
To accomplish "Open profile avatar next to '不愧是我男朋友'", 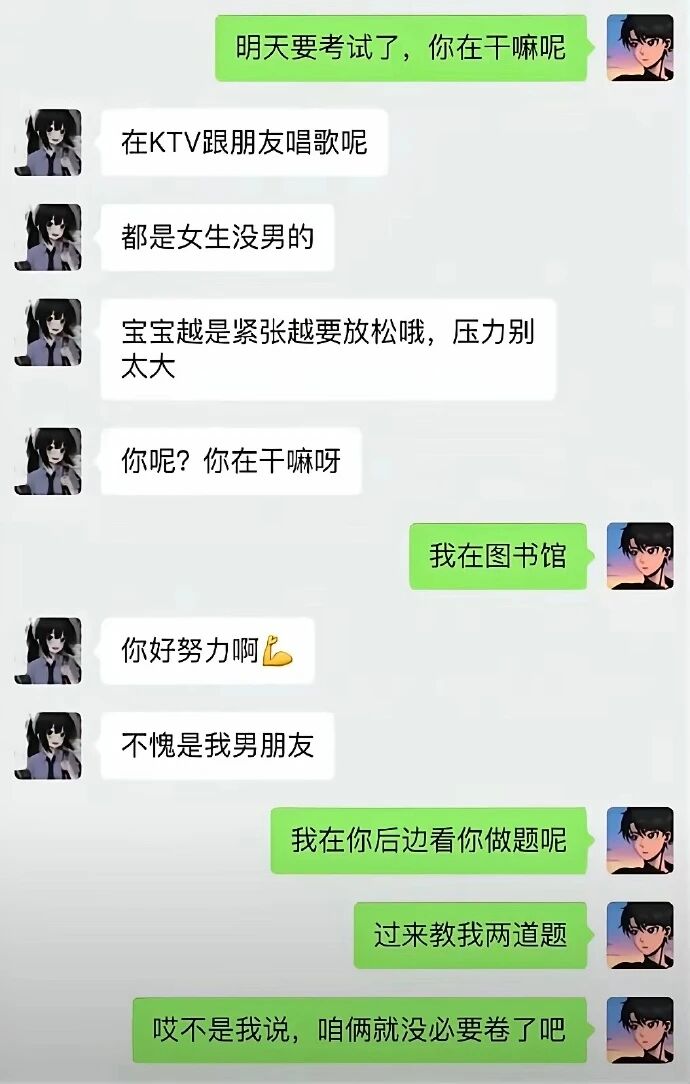I will click(x=48, y=746).
